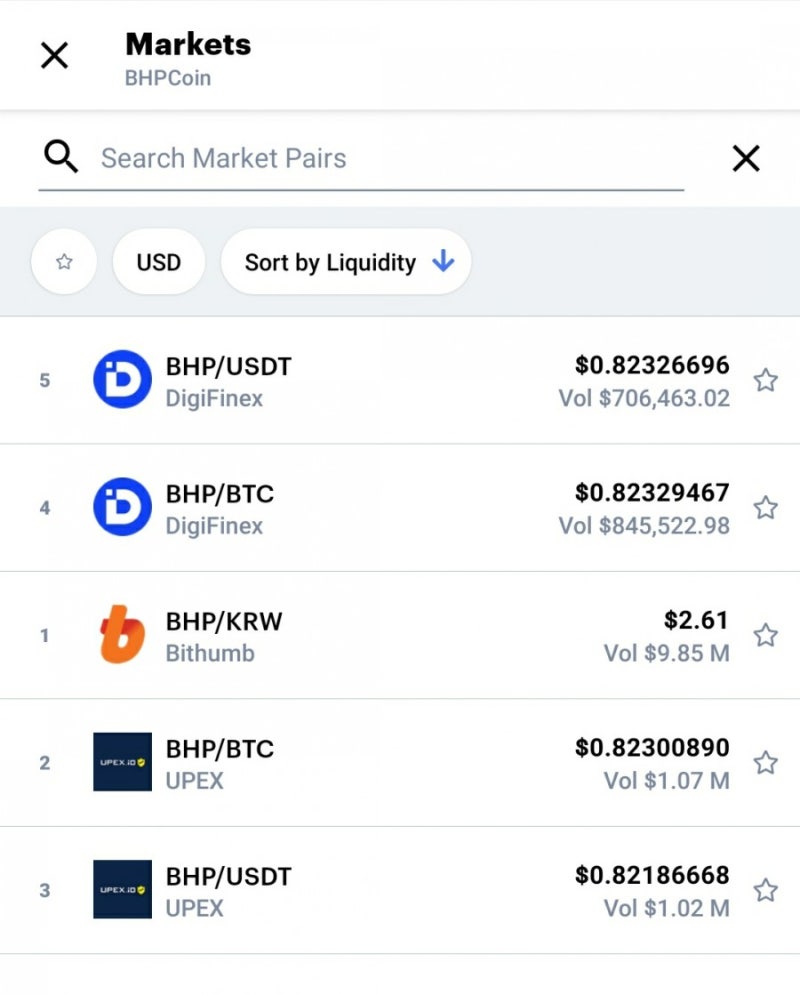Viewport: 800px width, 995px height.
Task: Close the BHPCoin Markets screen
Action: 54,56
